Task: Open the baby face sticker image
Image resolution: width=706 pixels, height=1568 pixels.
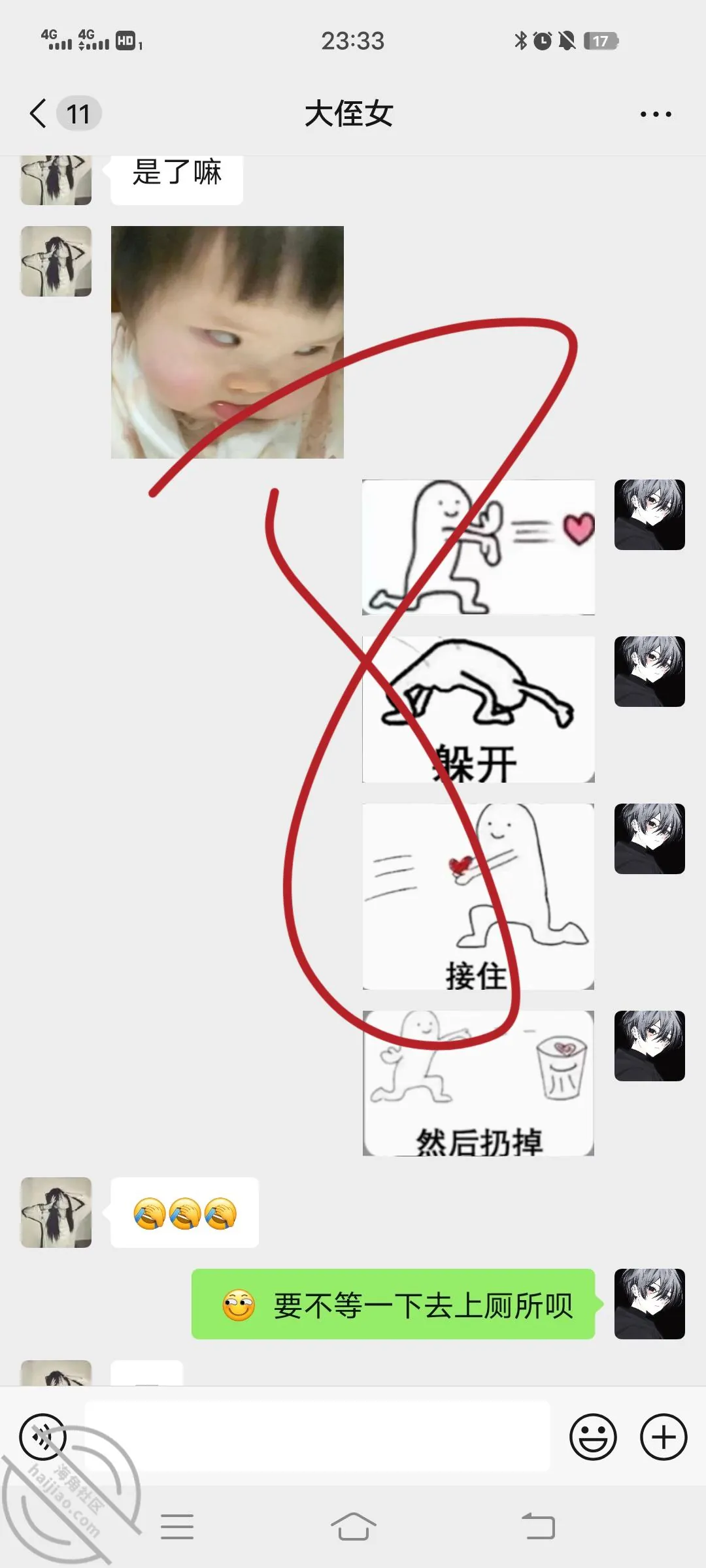Action: click(227, 342)
